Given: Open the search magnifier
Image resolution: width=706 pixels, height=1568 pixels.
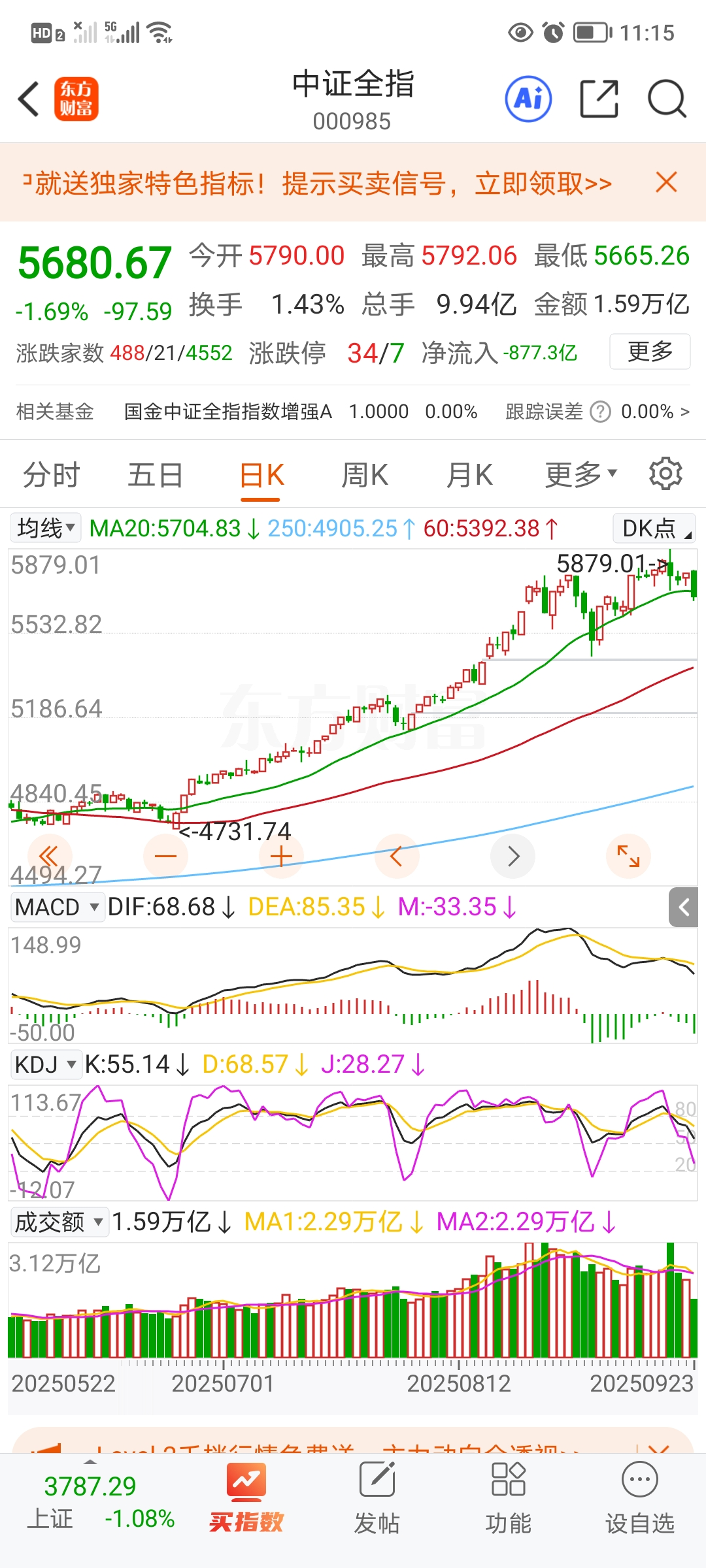Looking at the screenshot, I should 666,99.
